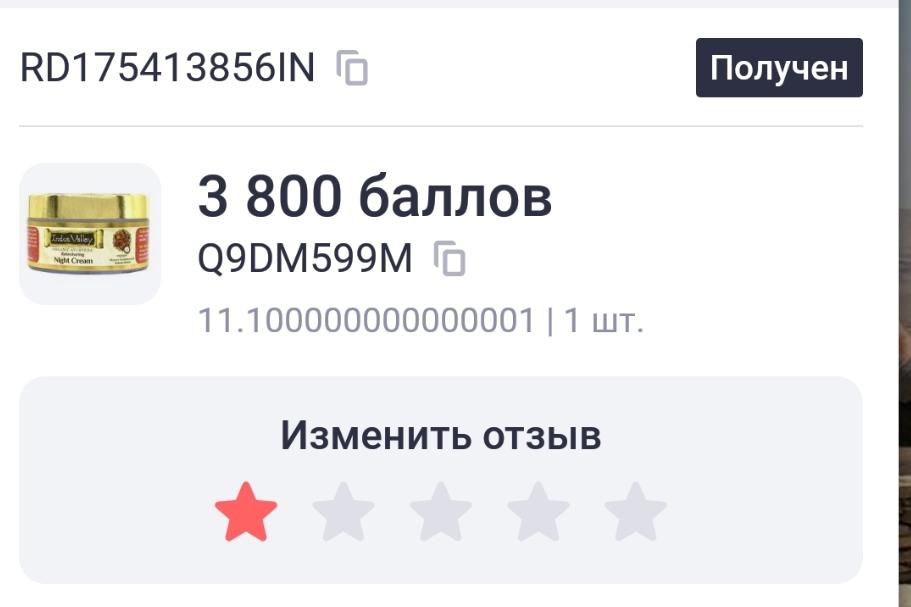The width and height of the screenshot is (911, 607).
Task: Rate the order five stars
Action: [x=635, y=512]
